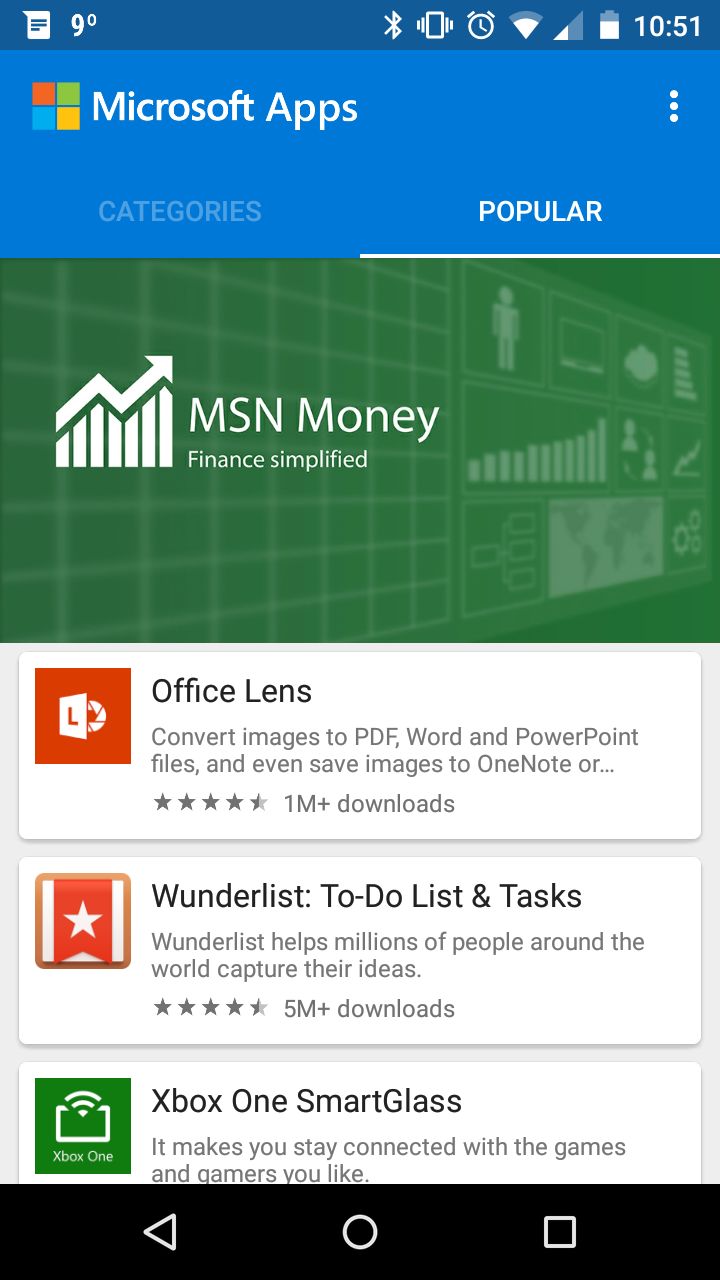Open the Xbox One SmartGlass card
720x1280 pixels.
[x=360, y=1125]
